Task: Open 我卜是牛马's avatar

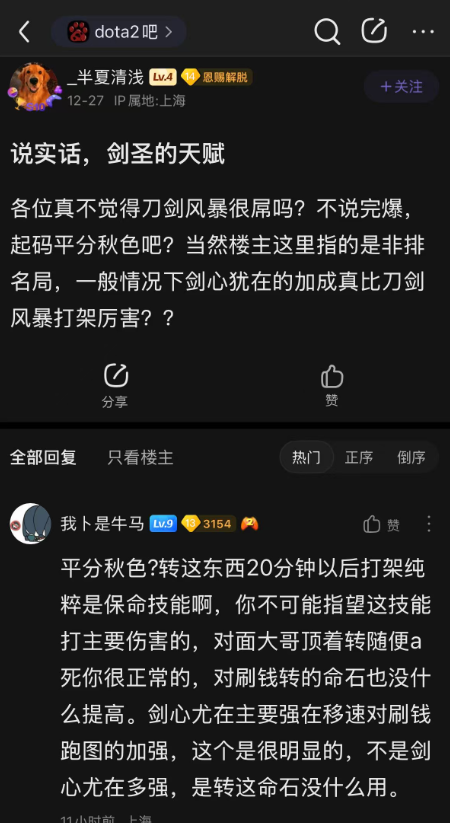Action: point(30,523)
